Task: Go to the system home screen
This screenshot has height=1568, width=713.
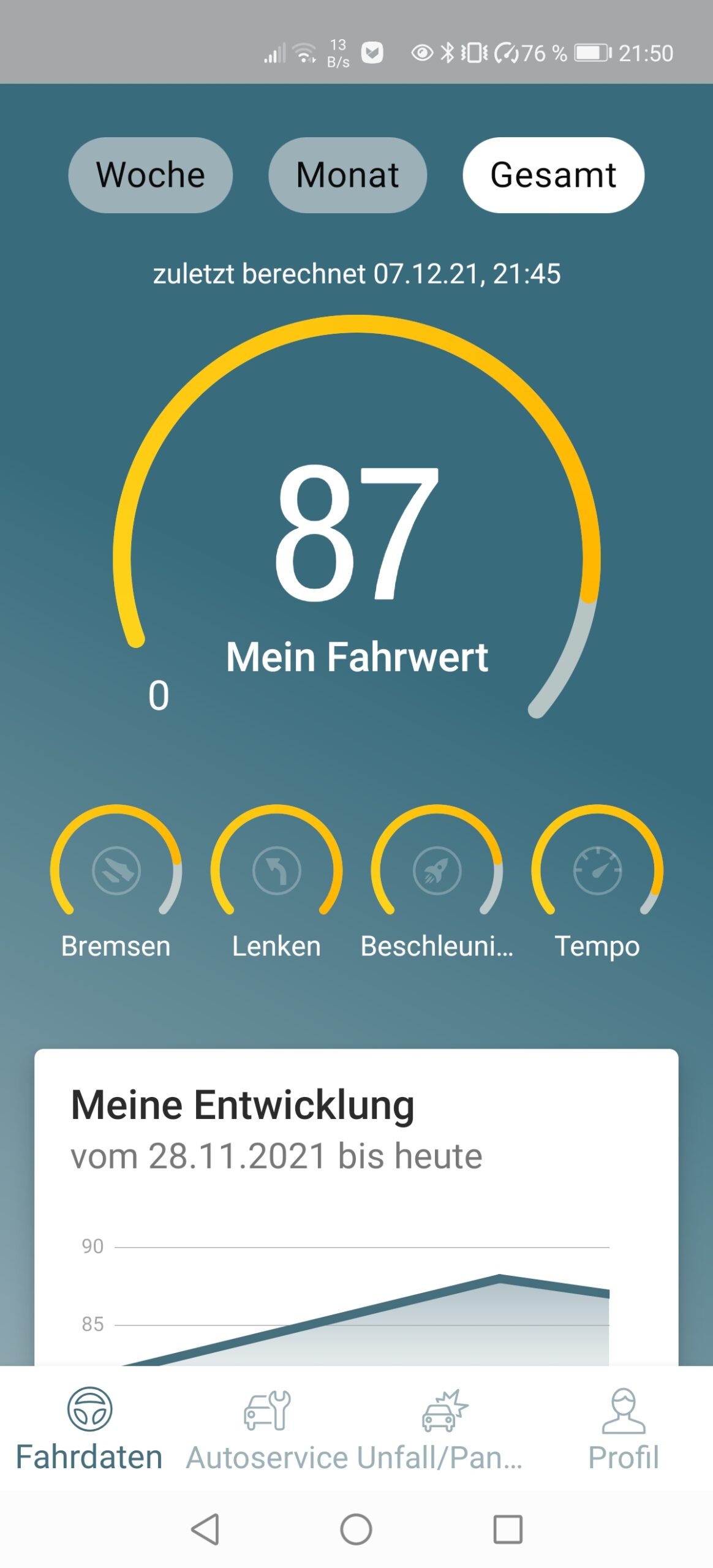Action: 356,1529
